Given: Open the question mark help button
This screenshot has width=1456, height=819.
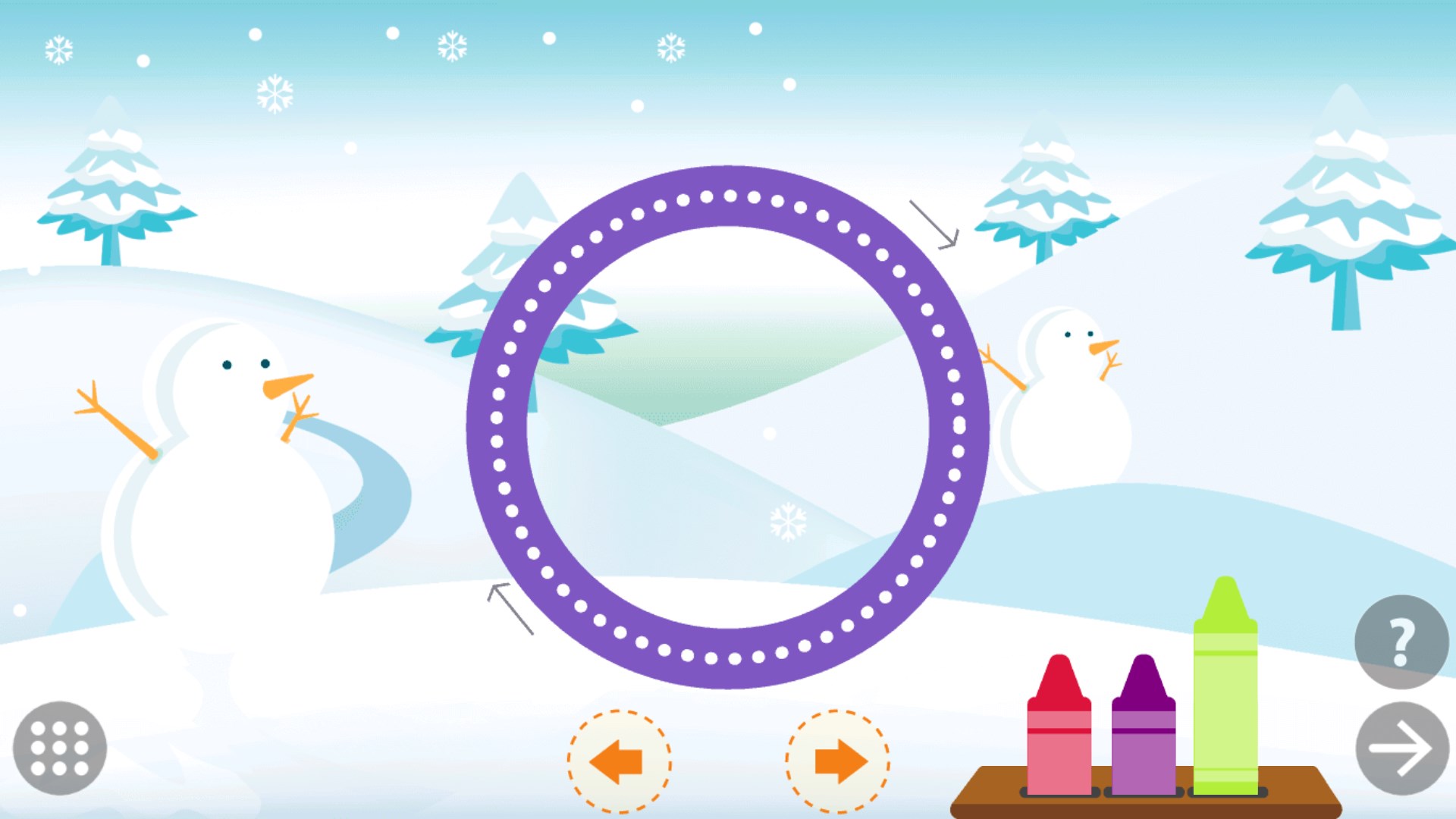Looking at the screenshot, I should (1401, 642).
